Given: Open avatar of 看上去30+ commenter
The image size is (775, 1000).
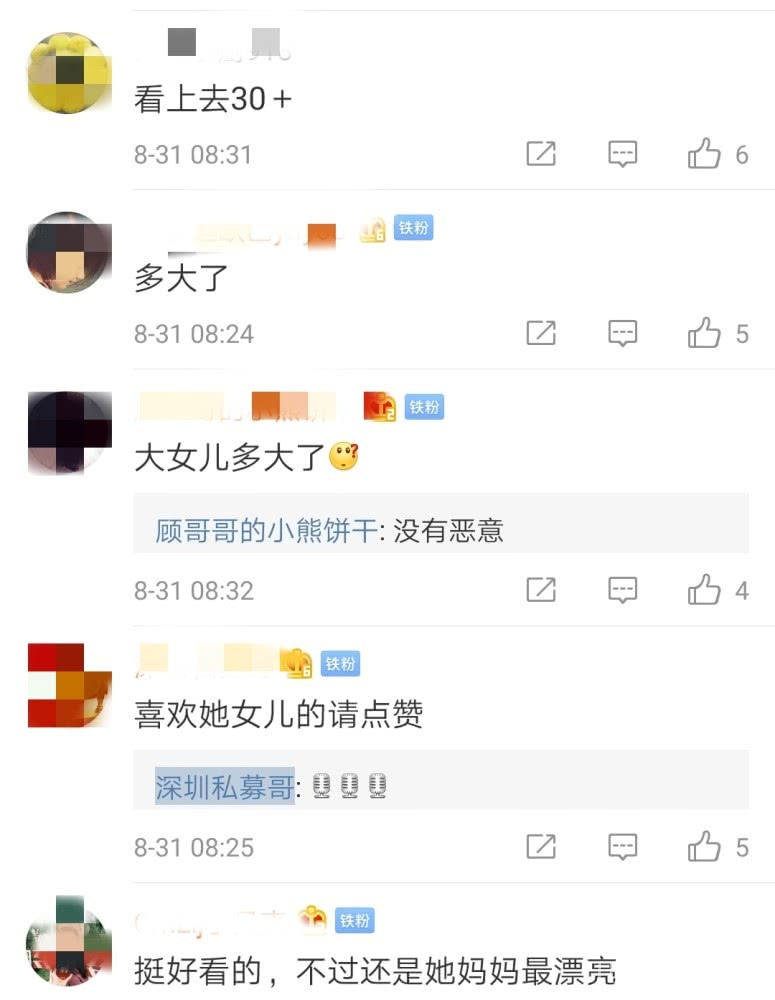Looking at the screenshot, I should click(x=68, y=72).
